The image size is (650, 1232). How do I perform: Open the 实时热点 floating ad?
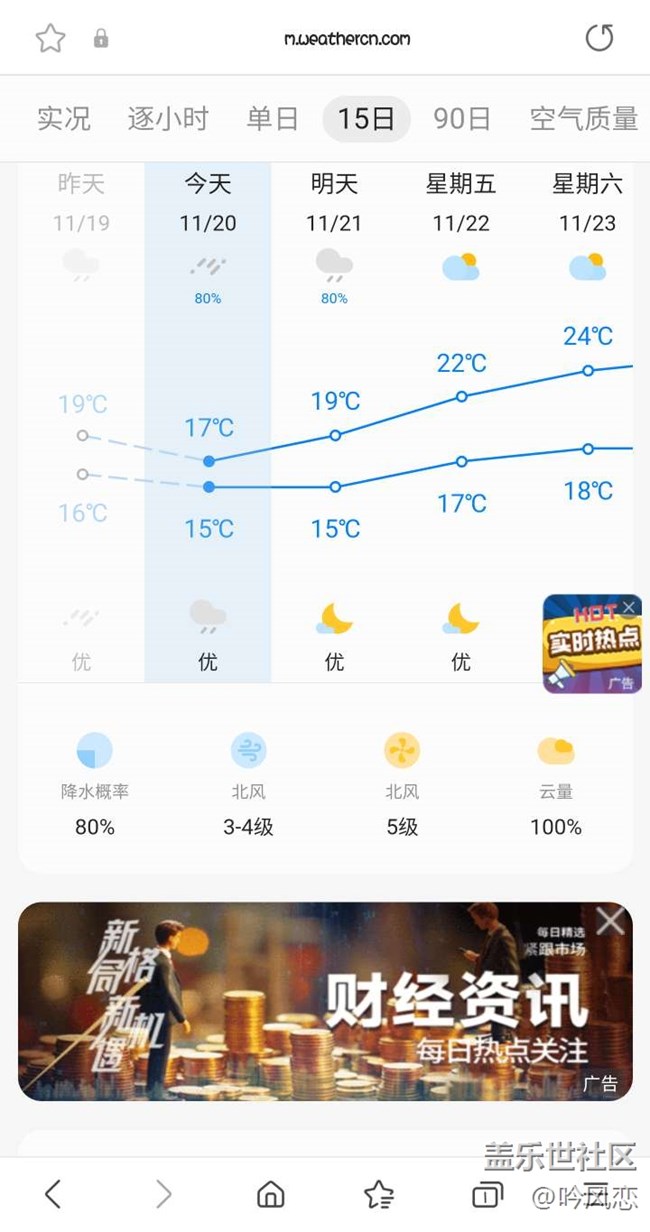[590, 645]
